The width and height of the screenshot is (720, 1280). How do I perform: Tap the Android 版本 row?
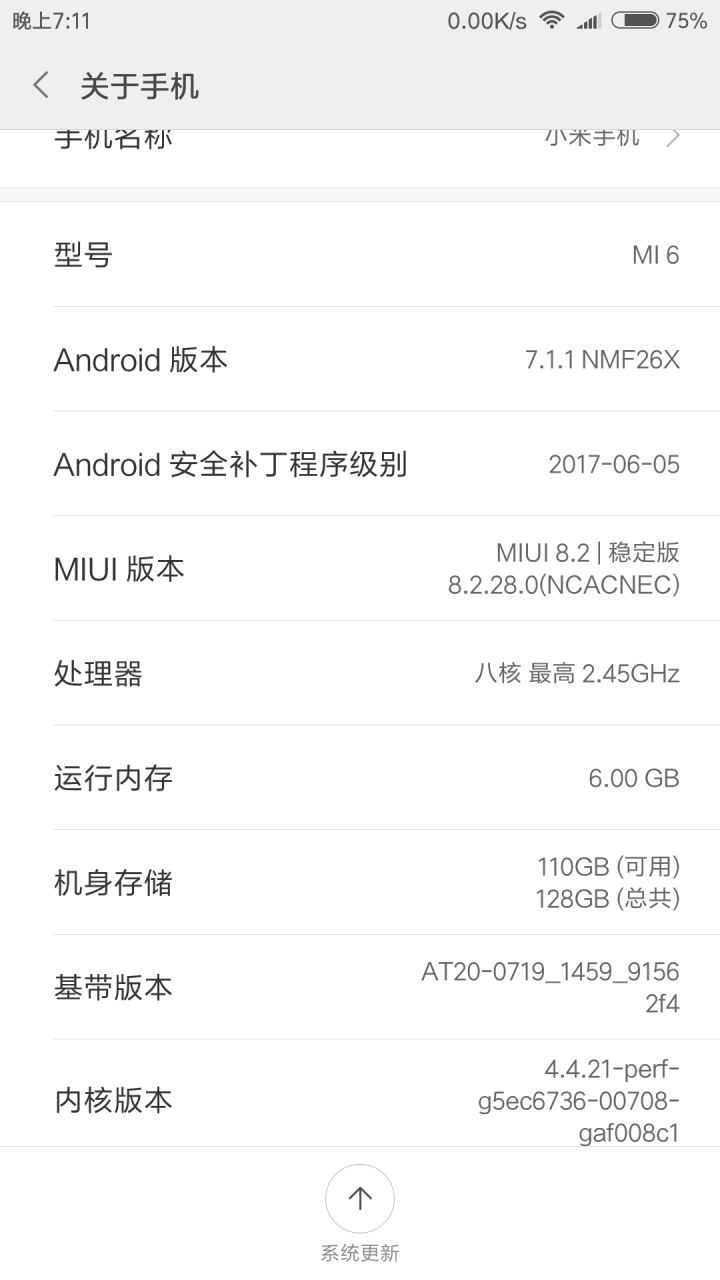pyautogui.click(x=360, y=359)
